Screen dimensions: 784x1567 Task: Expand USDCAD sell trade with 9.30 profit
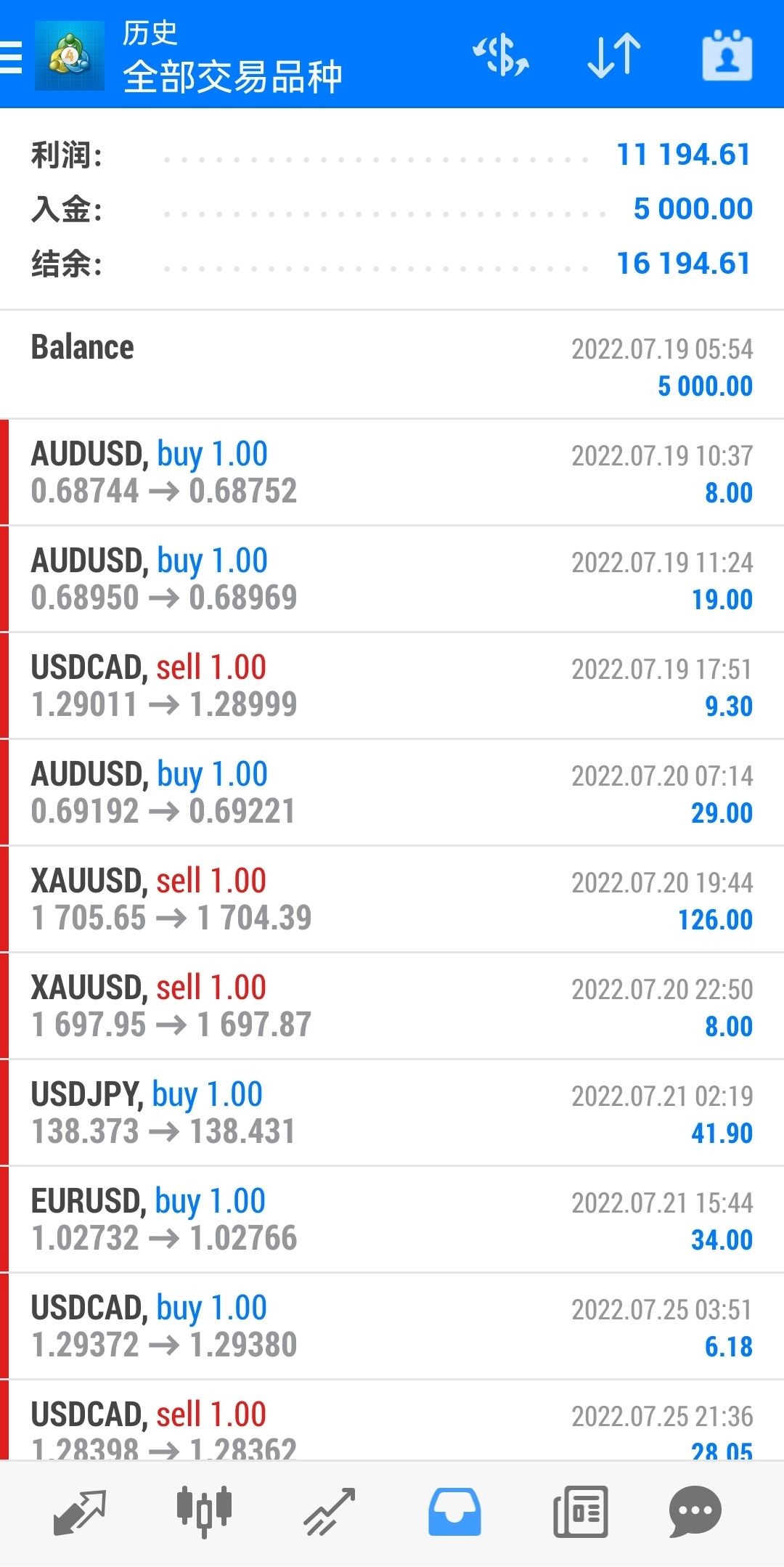pyautogui.click(x=392, y=686)
